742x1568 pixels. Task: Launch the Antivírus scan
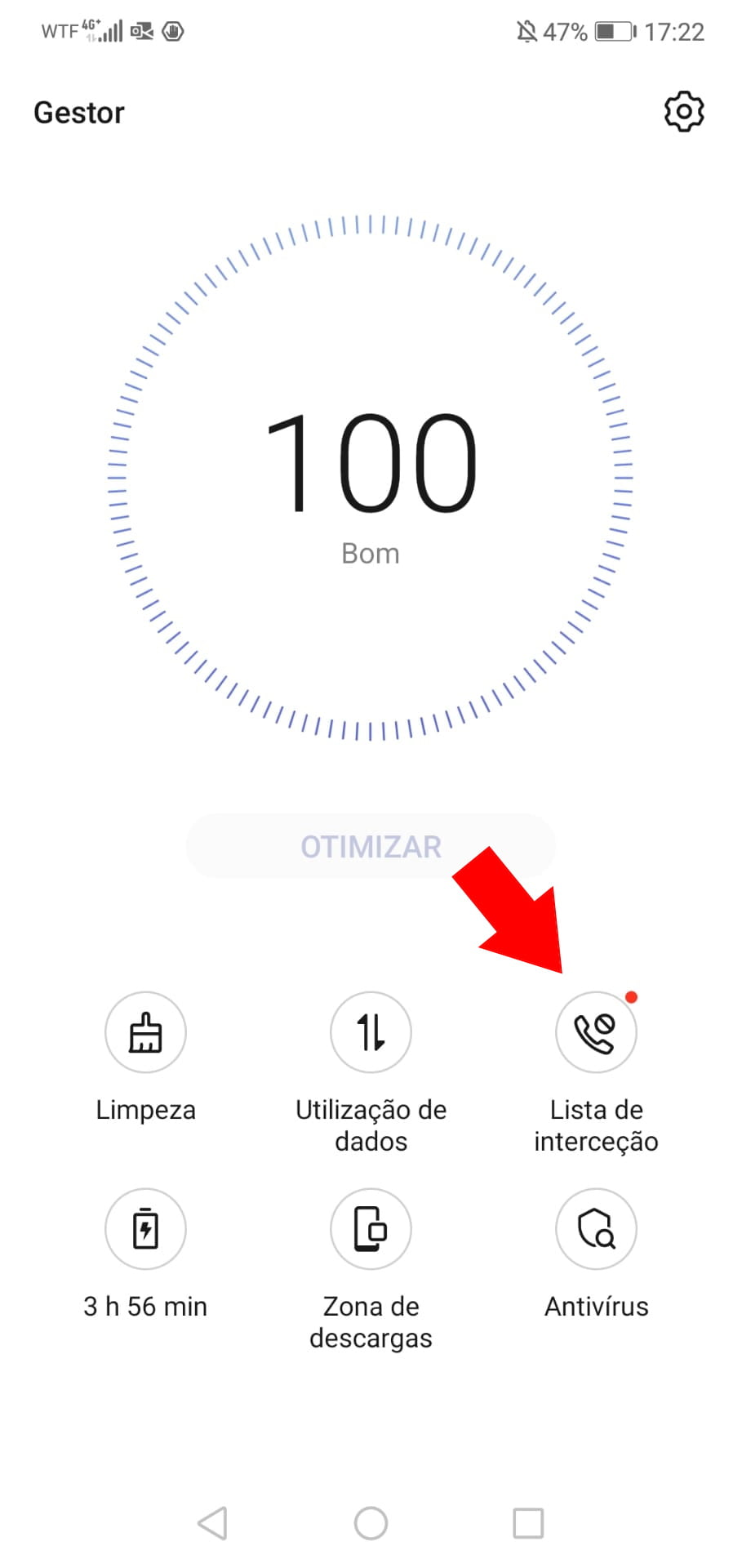pos(596,1228)
